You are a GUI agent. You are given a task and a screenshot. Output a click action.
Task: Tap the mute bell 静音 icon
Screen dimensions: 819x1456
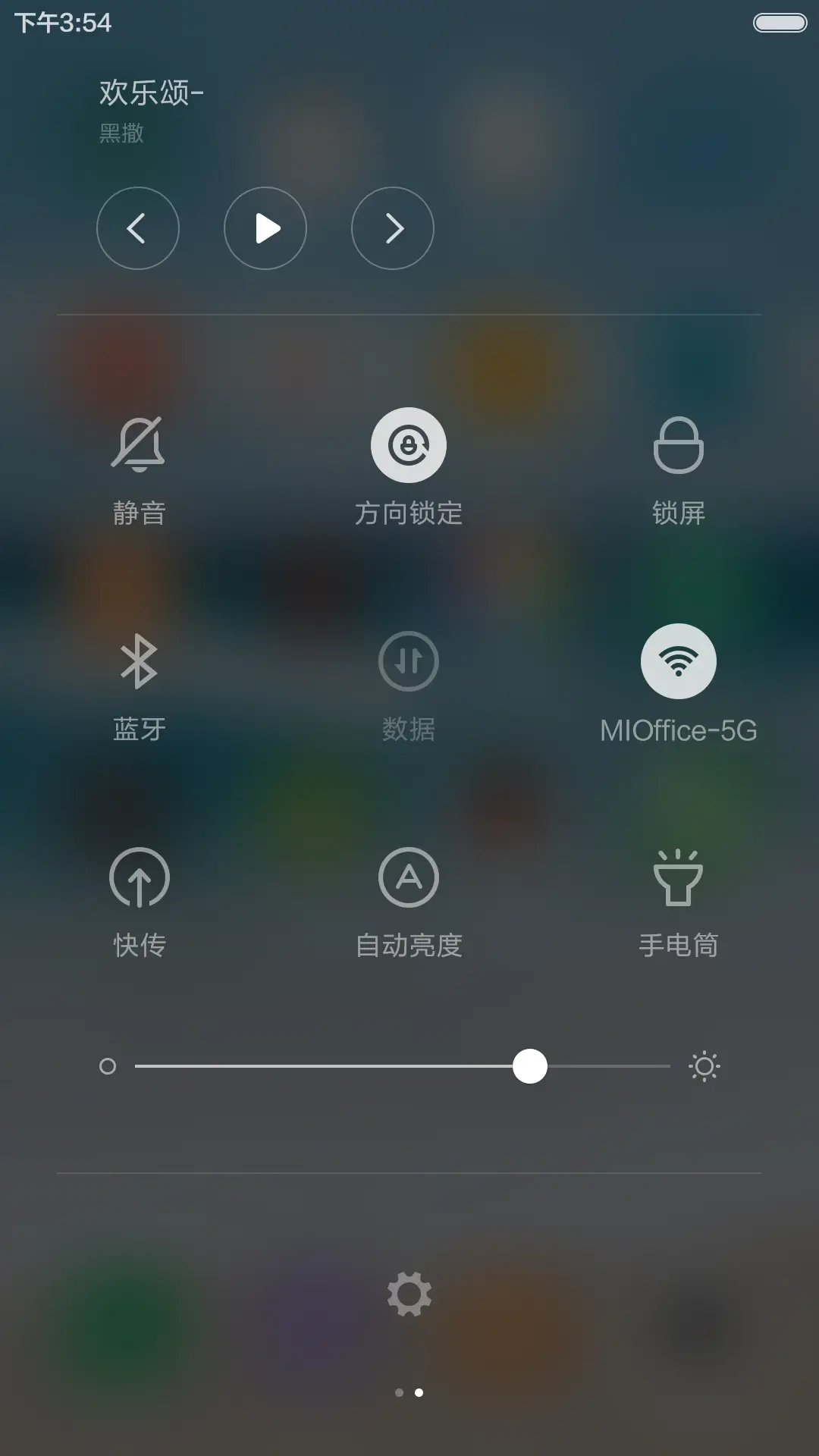coord(139,444)
